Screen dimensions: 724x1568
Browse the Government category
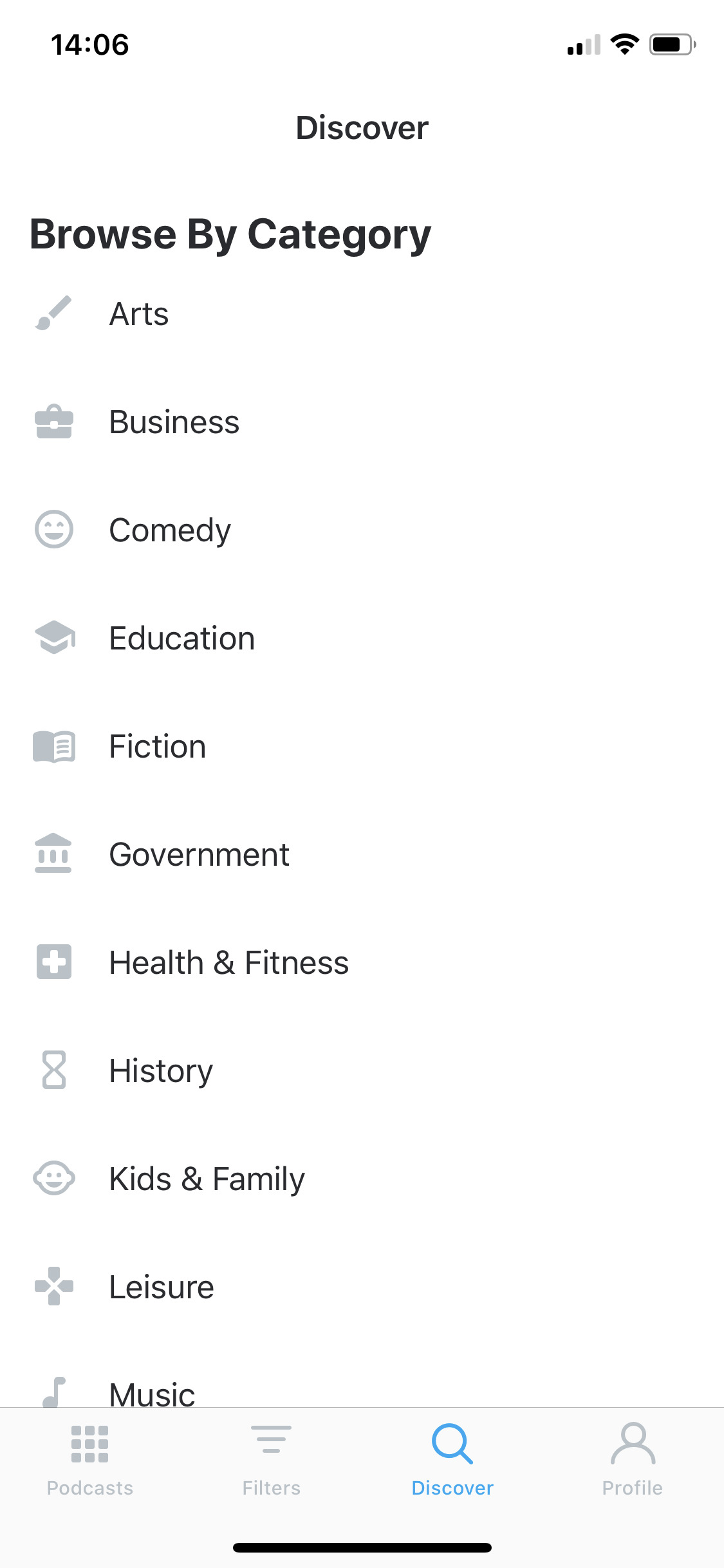(x=199, y=855)
